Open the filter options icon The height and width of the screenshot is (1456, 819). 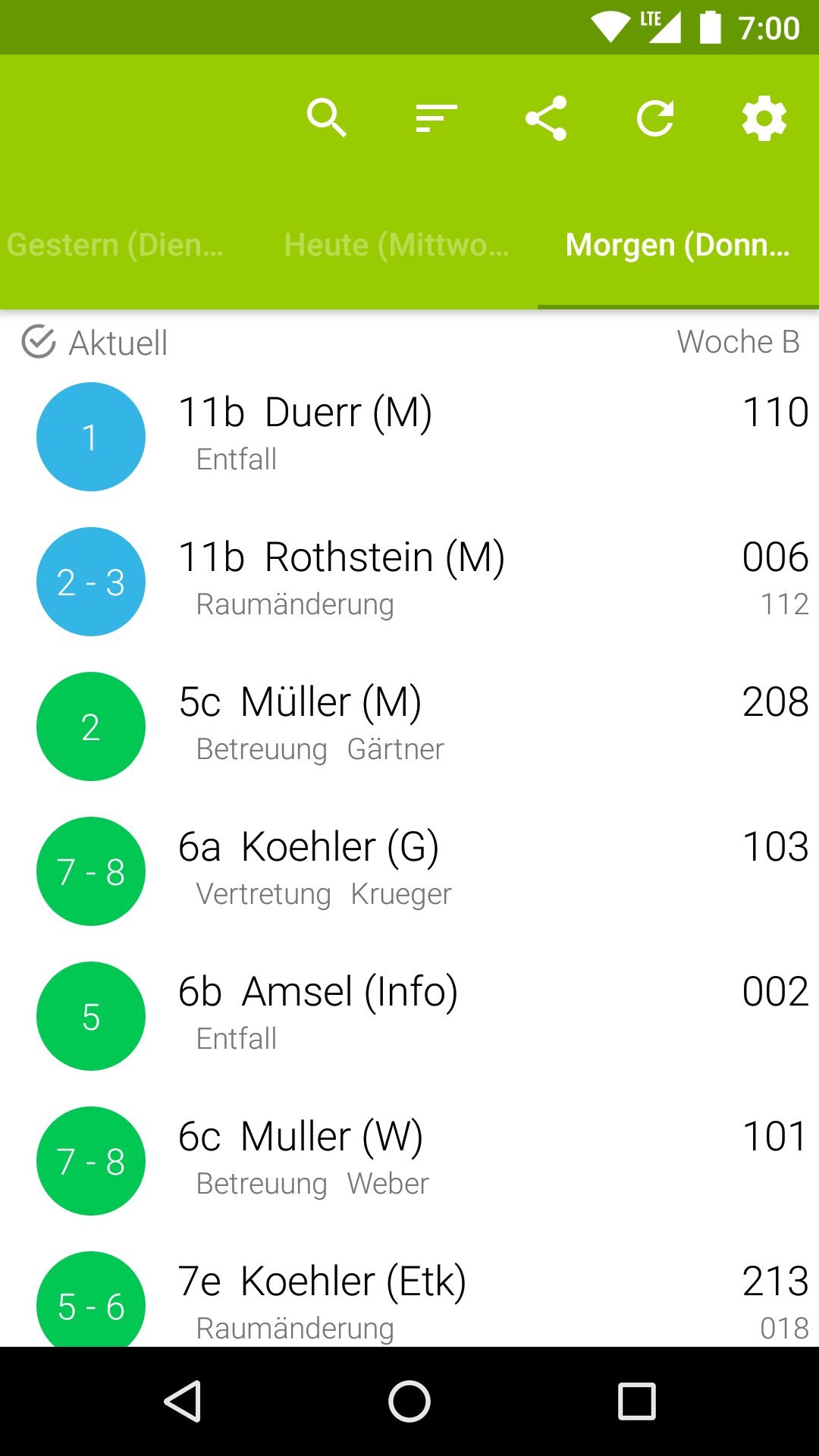(437, 118)
